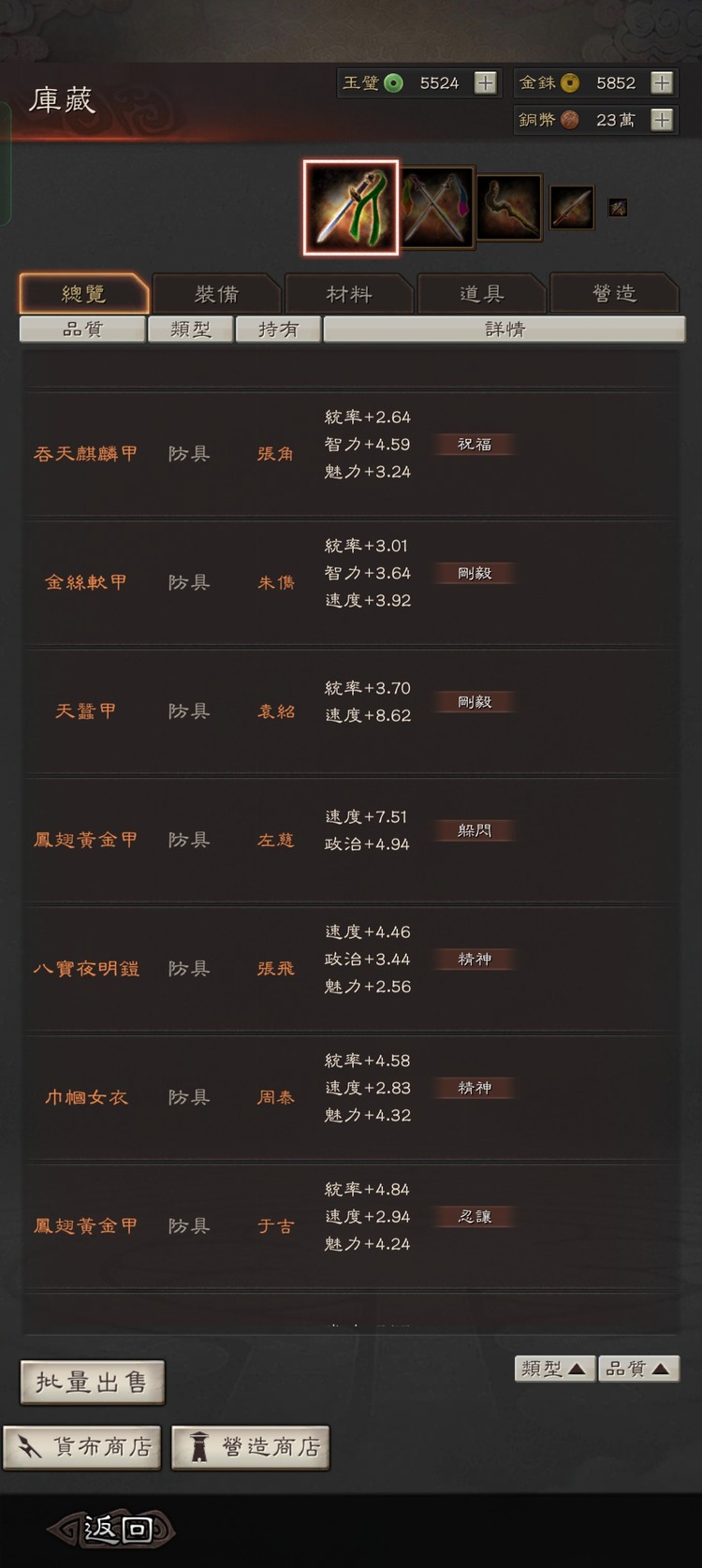
Task: Switch to the 道具 items tab
Action: pos(481,293)
